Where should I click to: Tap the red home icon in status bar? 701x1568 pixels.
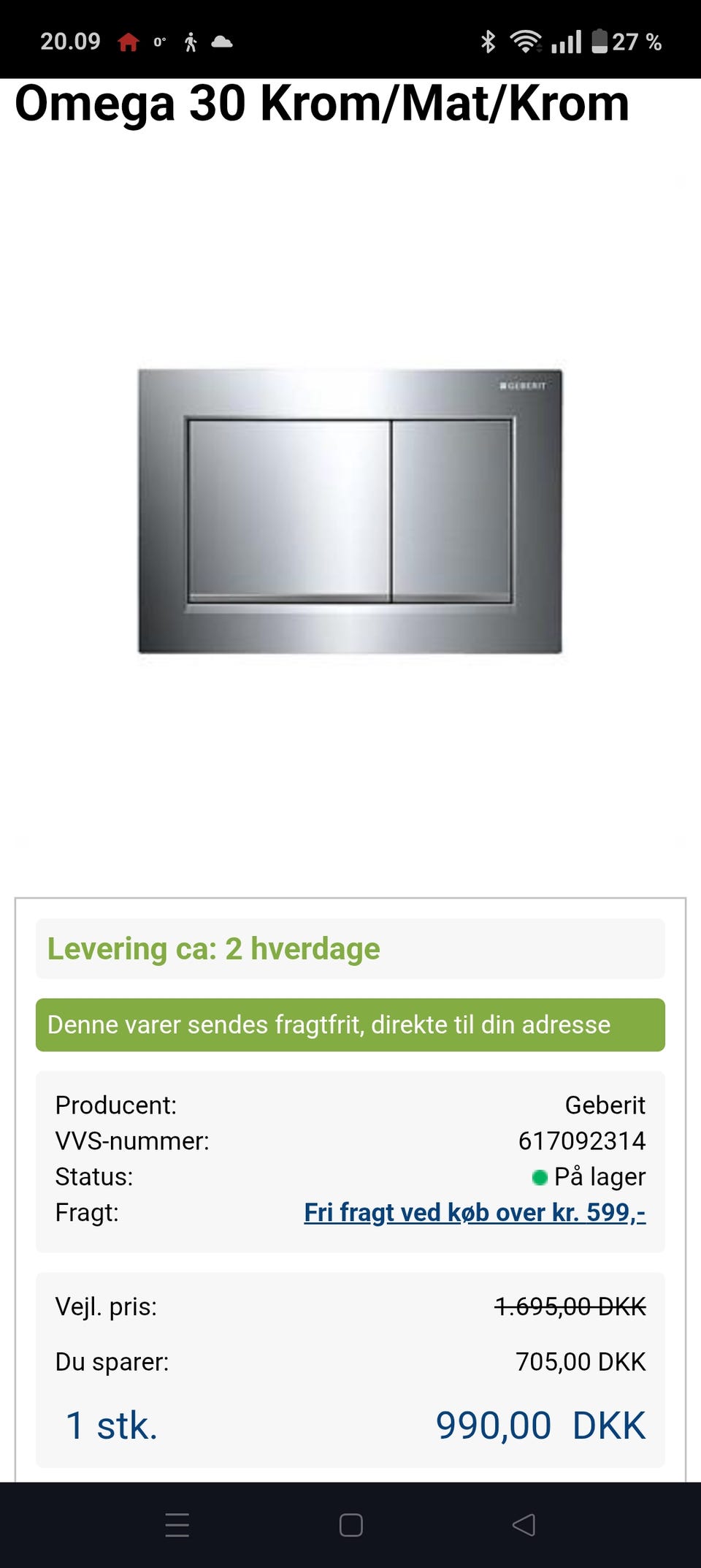(129, 42)
